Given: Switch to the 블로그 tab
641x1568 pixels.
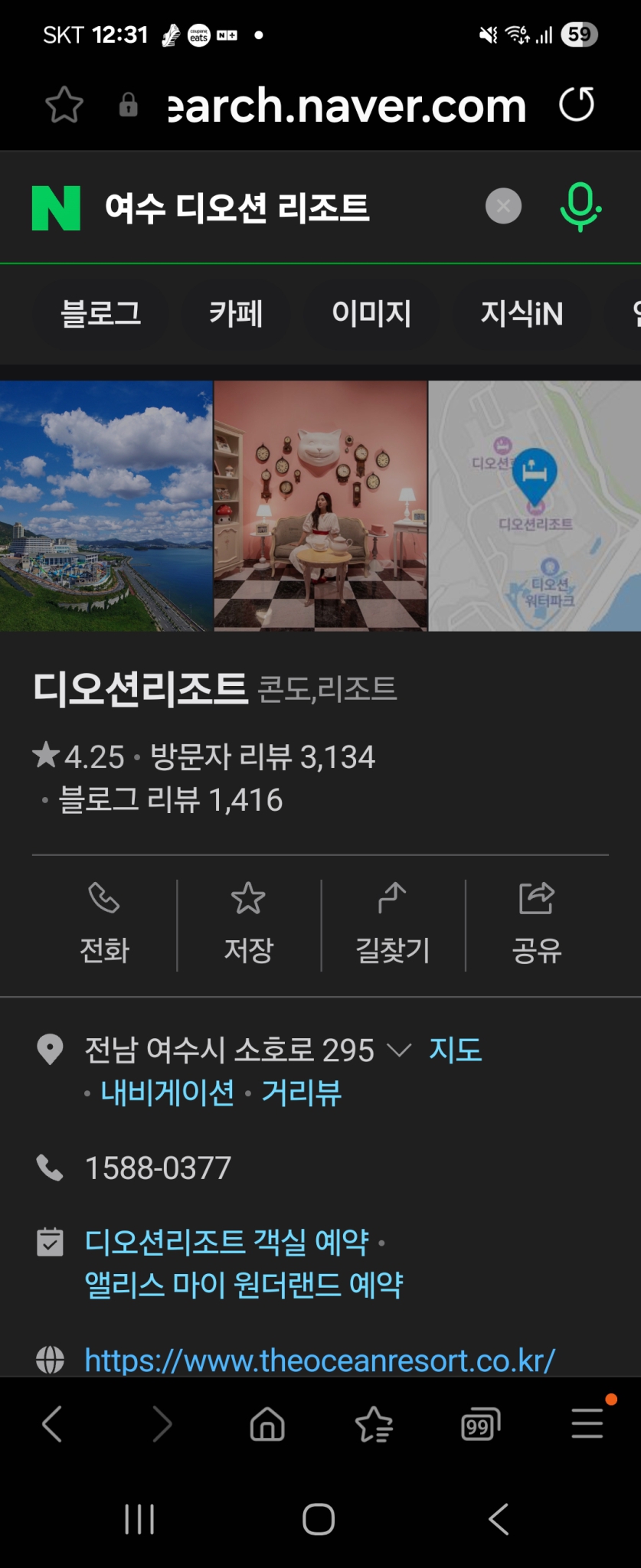Looking at the screenshot, I should pos(101,314).
